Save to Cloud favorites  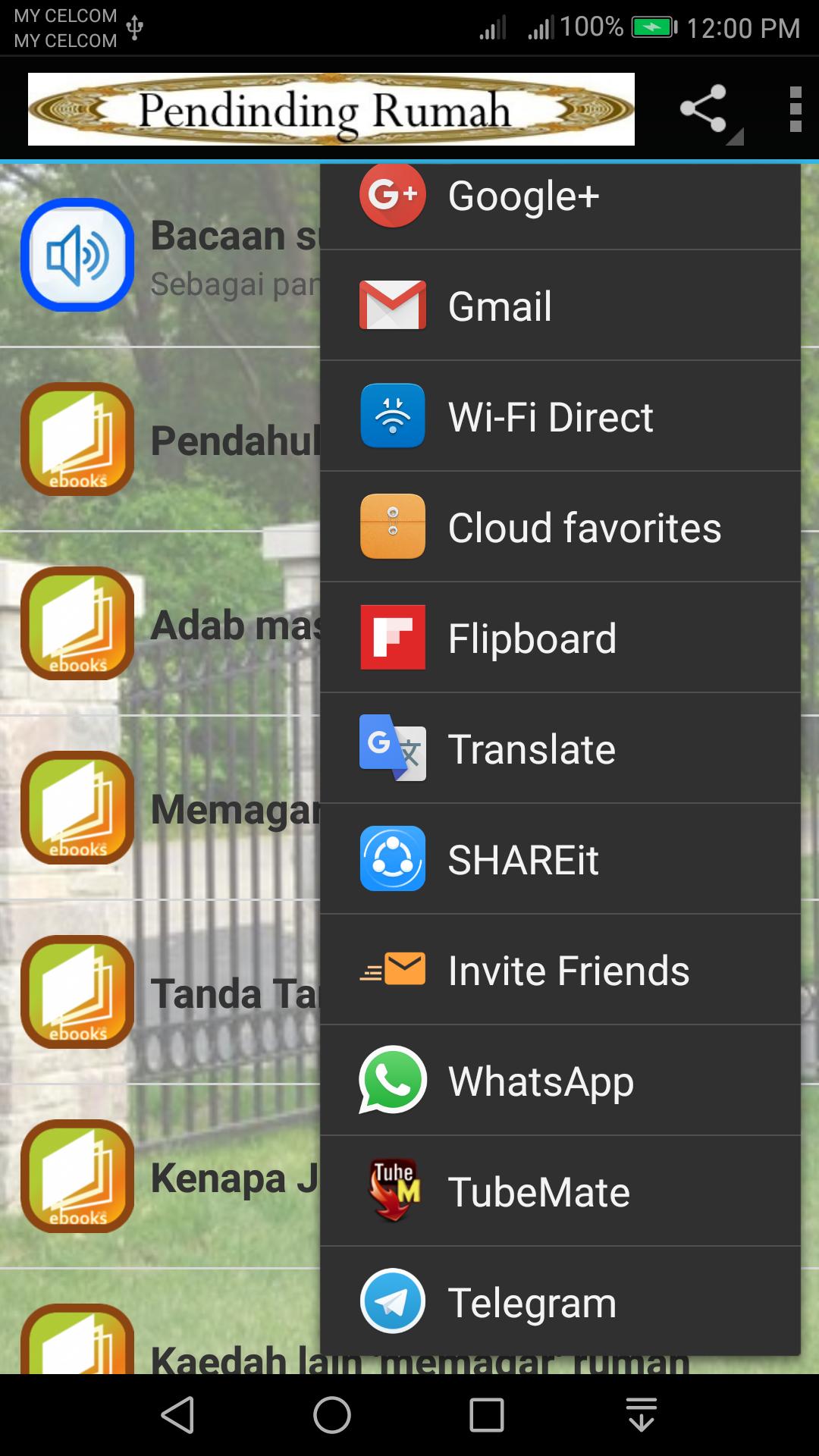[560, 527]
